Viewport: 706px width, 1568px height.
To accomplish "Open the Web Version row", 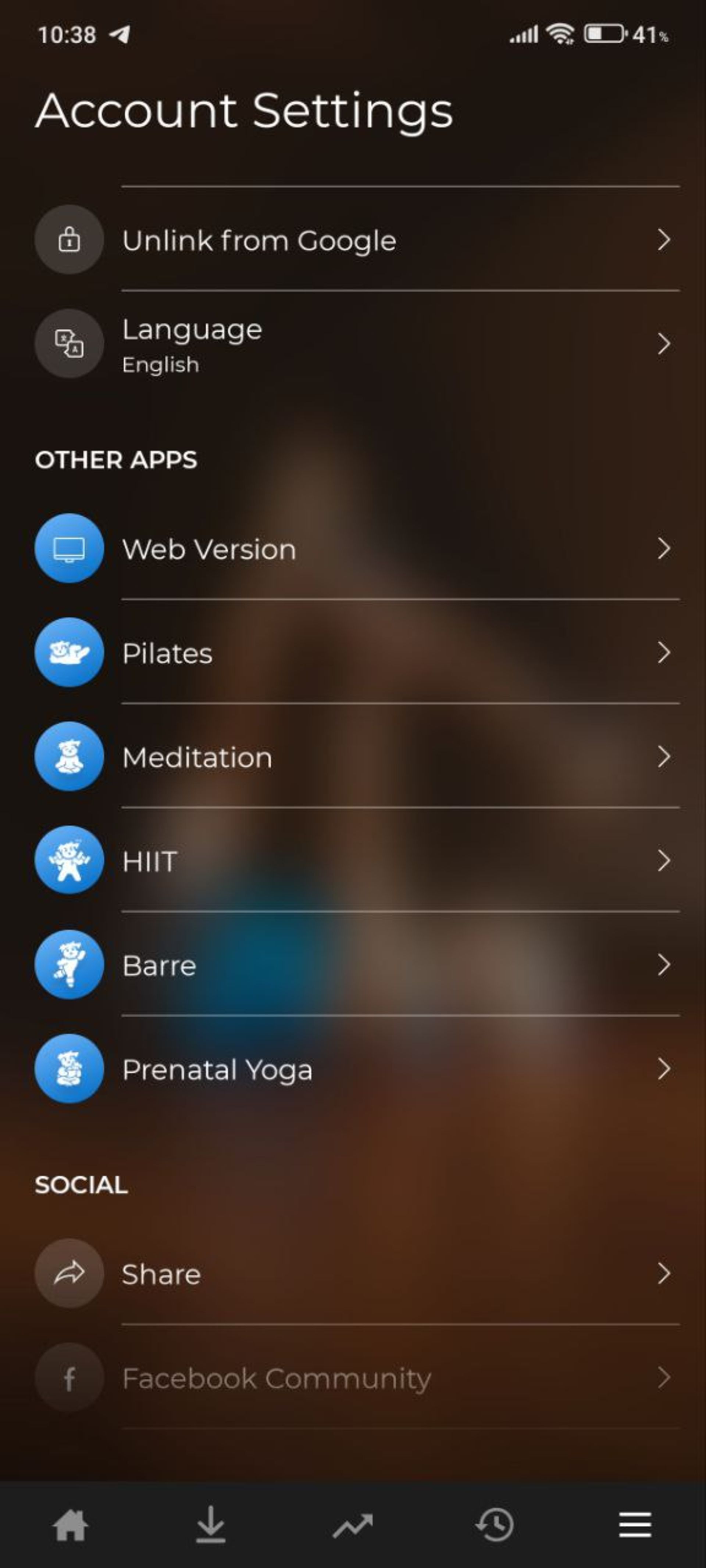I will 353,548.
